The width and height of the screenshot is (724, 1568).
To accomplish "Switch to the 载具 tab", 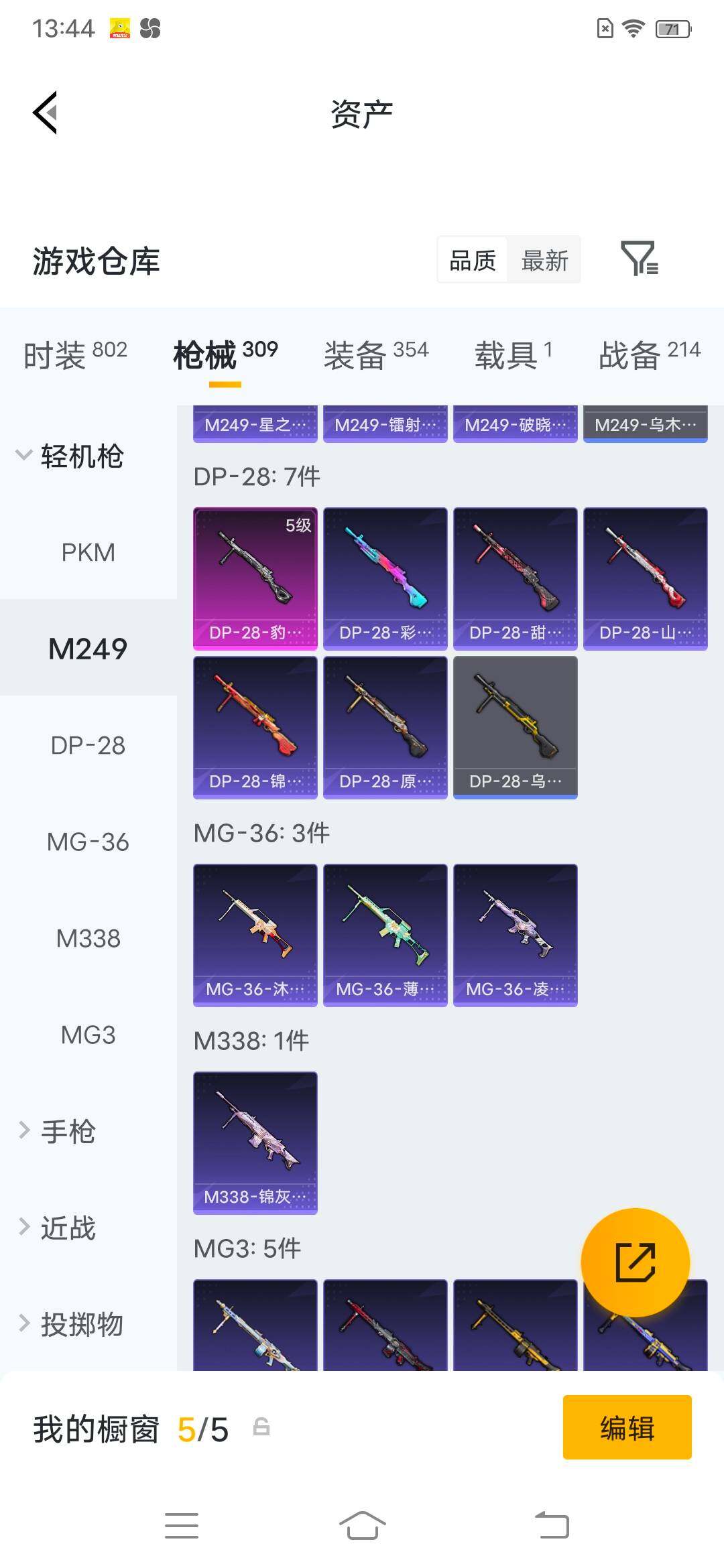I will pyautogui.click(x=514, y=354).
